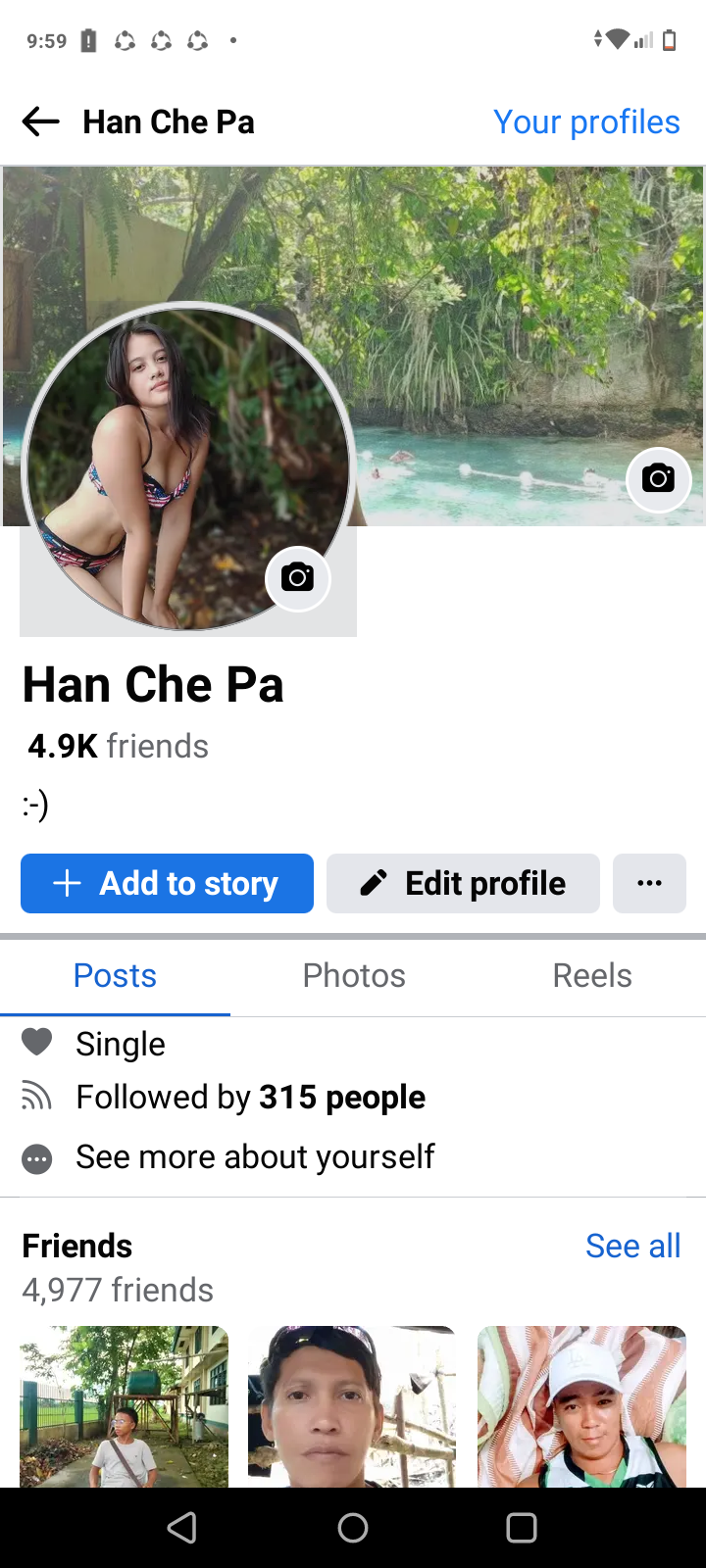Select the Posts tab

click(x=115, y=975)
